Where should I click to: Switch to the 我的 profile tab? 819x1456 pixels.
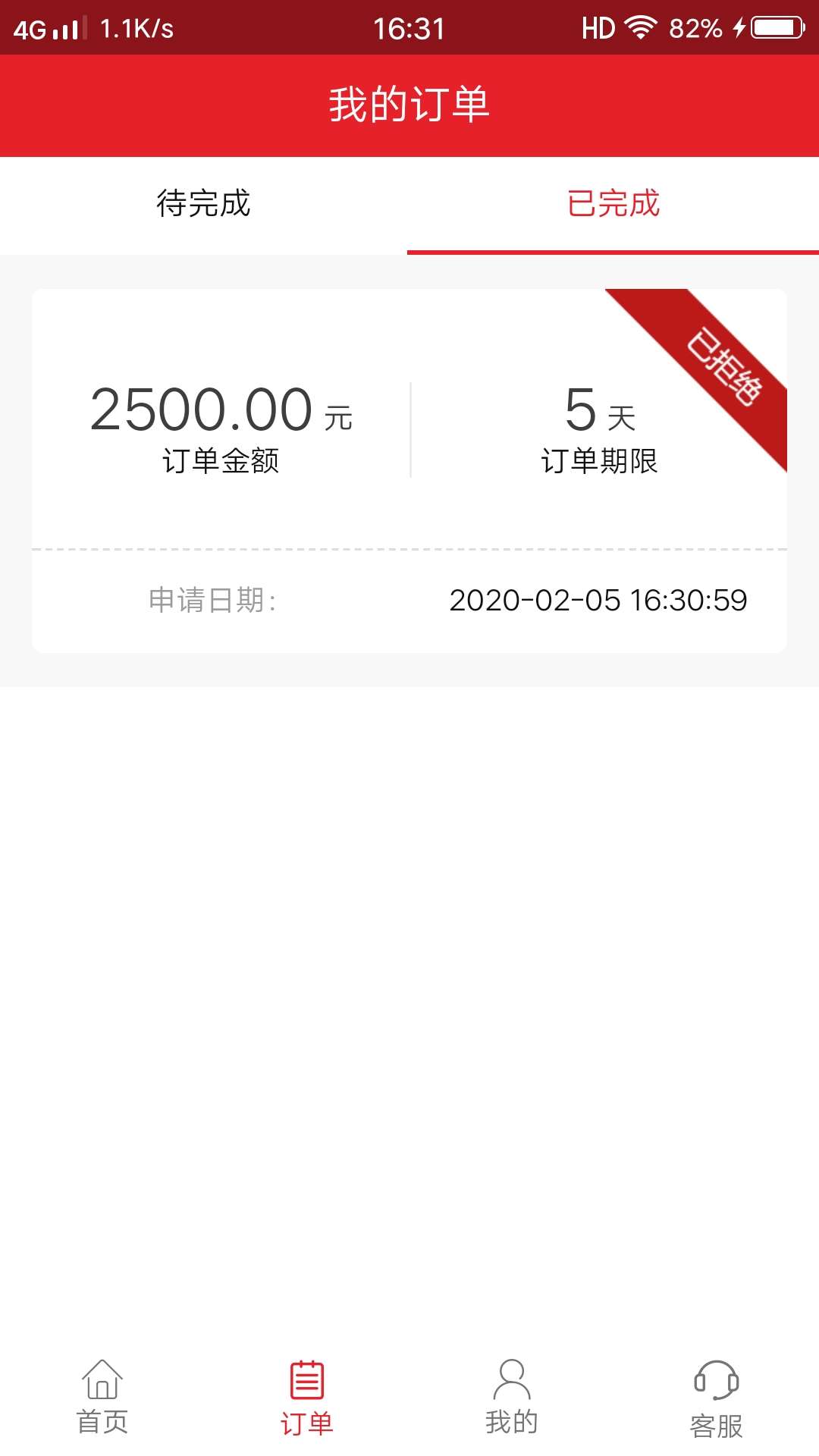[x=512, y=1398]
